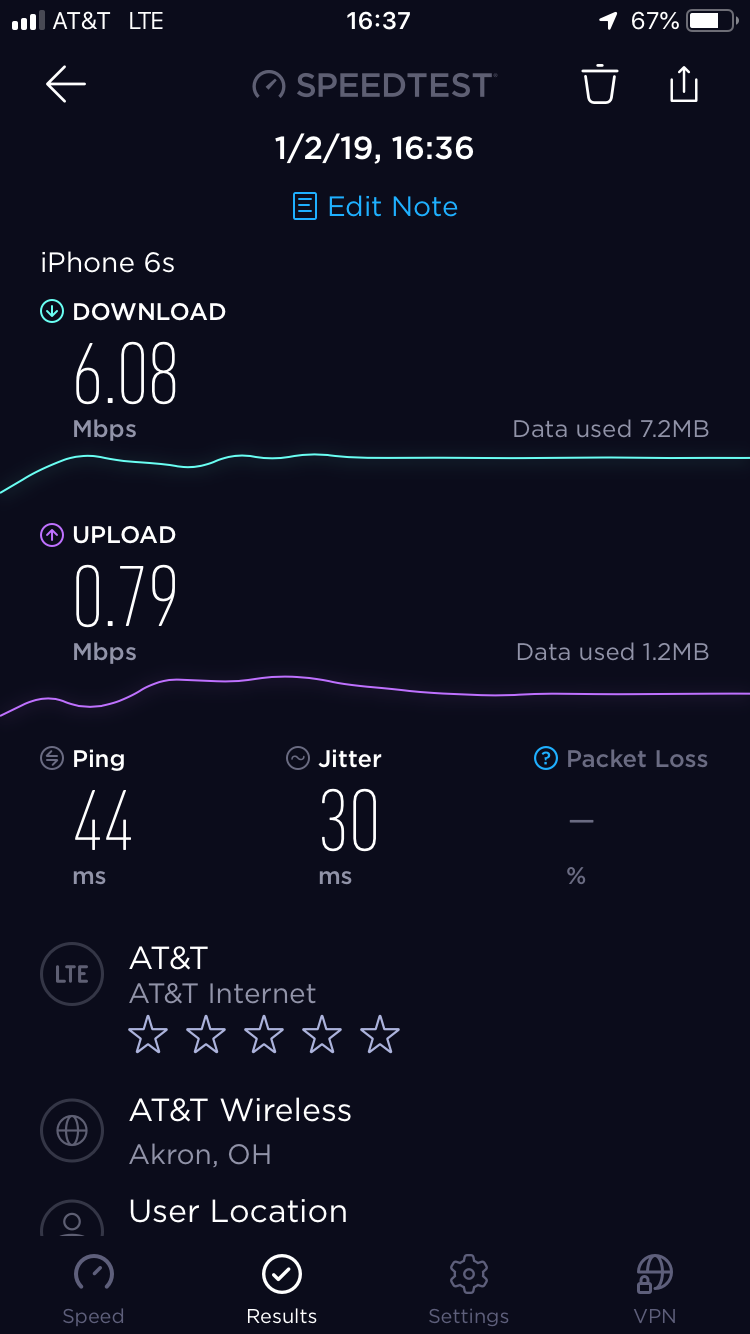Screen dimensions: 750x1334
Task: Open the Packet Loss help icon
Action: 545,759
